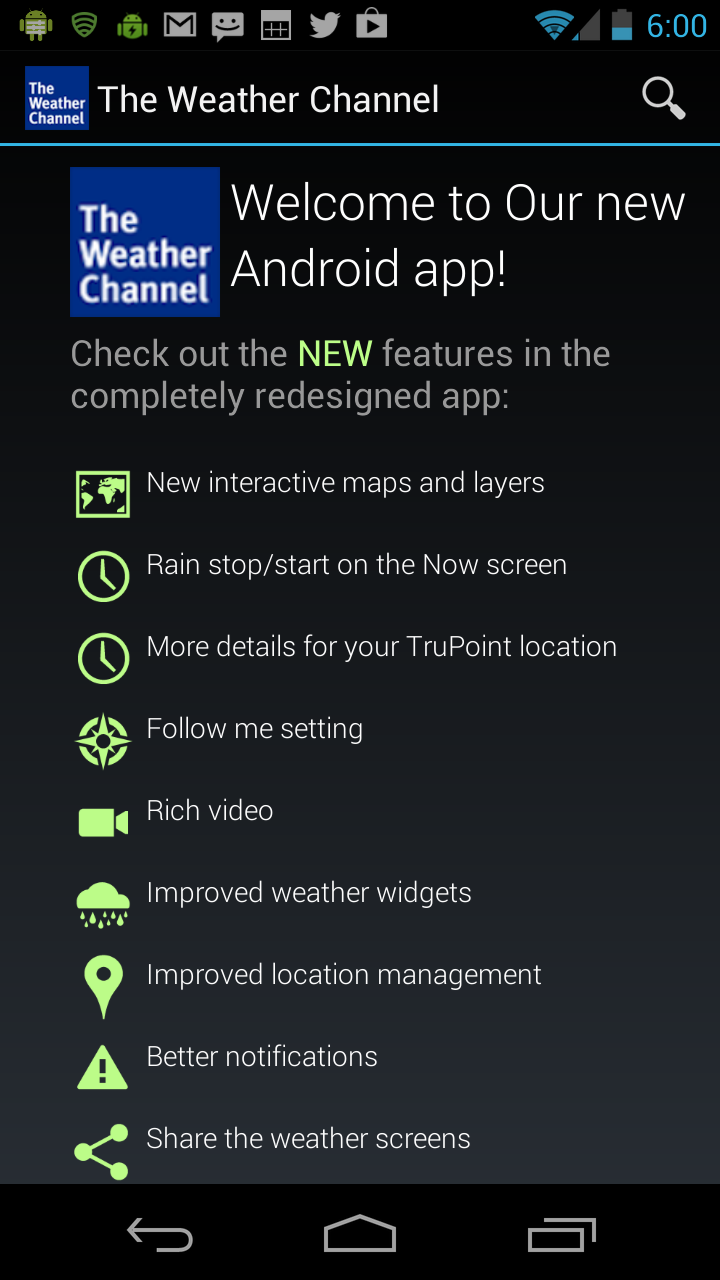The image size is (720, 1280).
Task: Open the Gmail icon in the status bar
Action: tap(180, 24)
